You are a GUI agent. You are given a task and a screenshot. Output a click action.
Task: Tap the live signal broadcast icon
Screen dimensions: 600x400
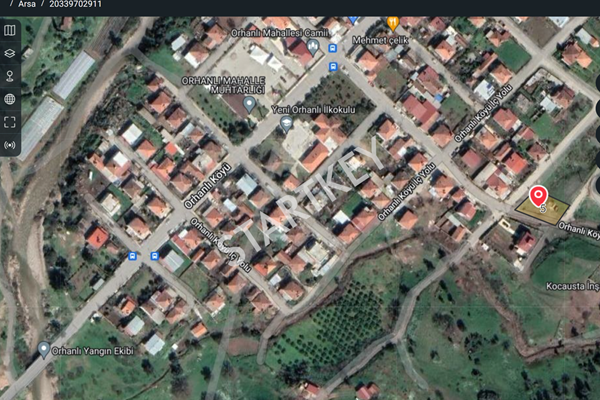coord(10,145)
